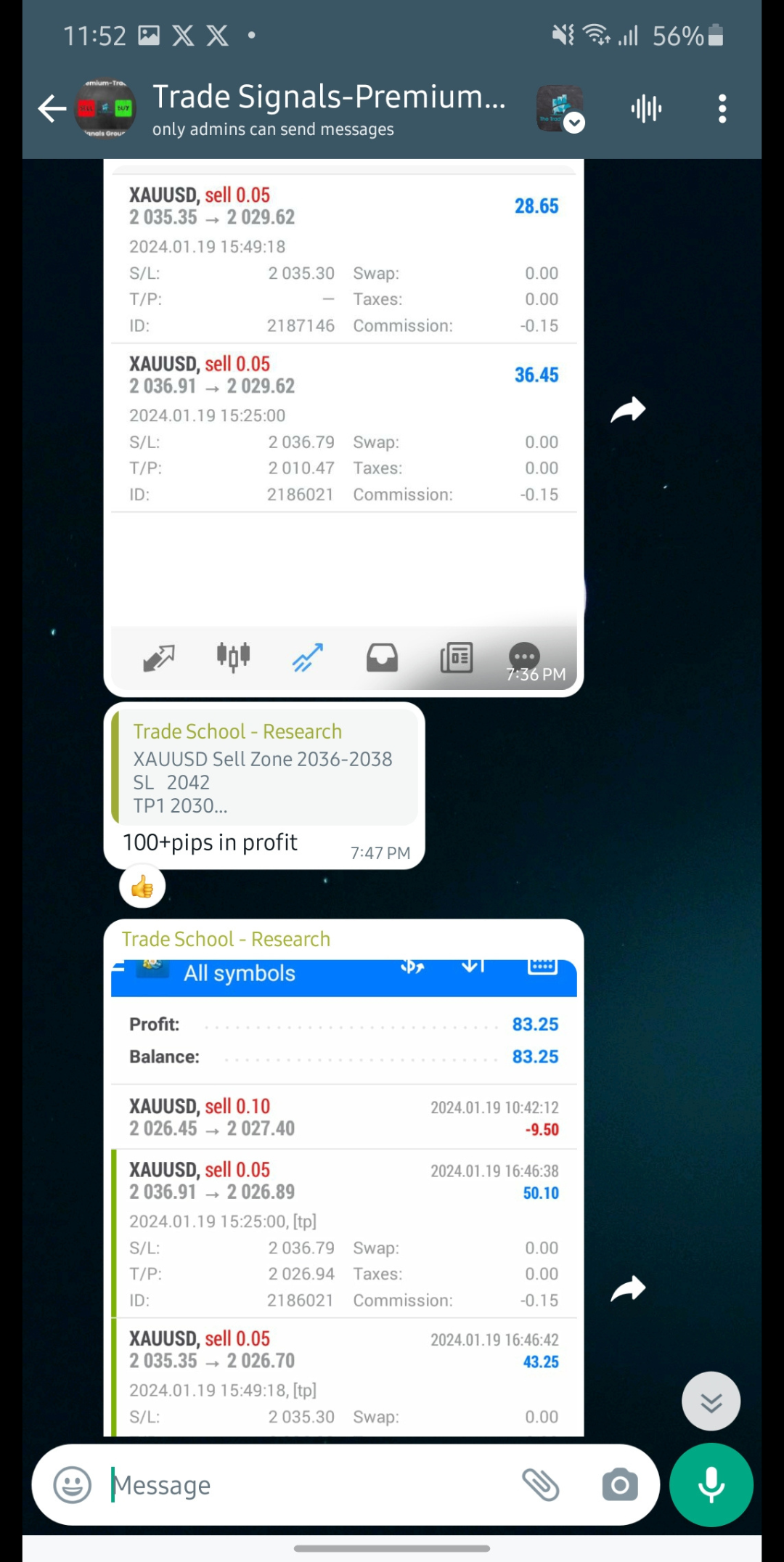Jump to the latest messages

pyautogui.click(x=711, y=1401)
